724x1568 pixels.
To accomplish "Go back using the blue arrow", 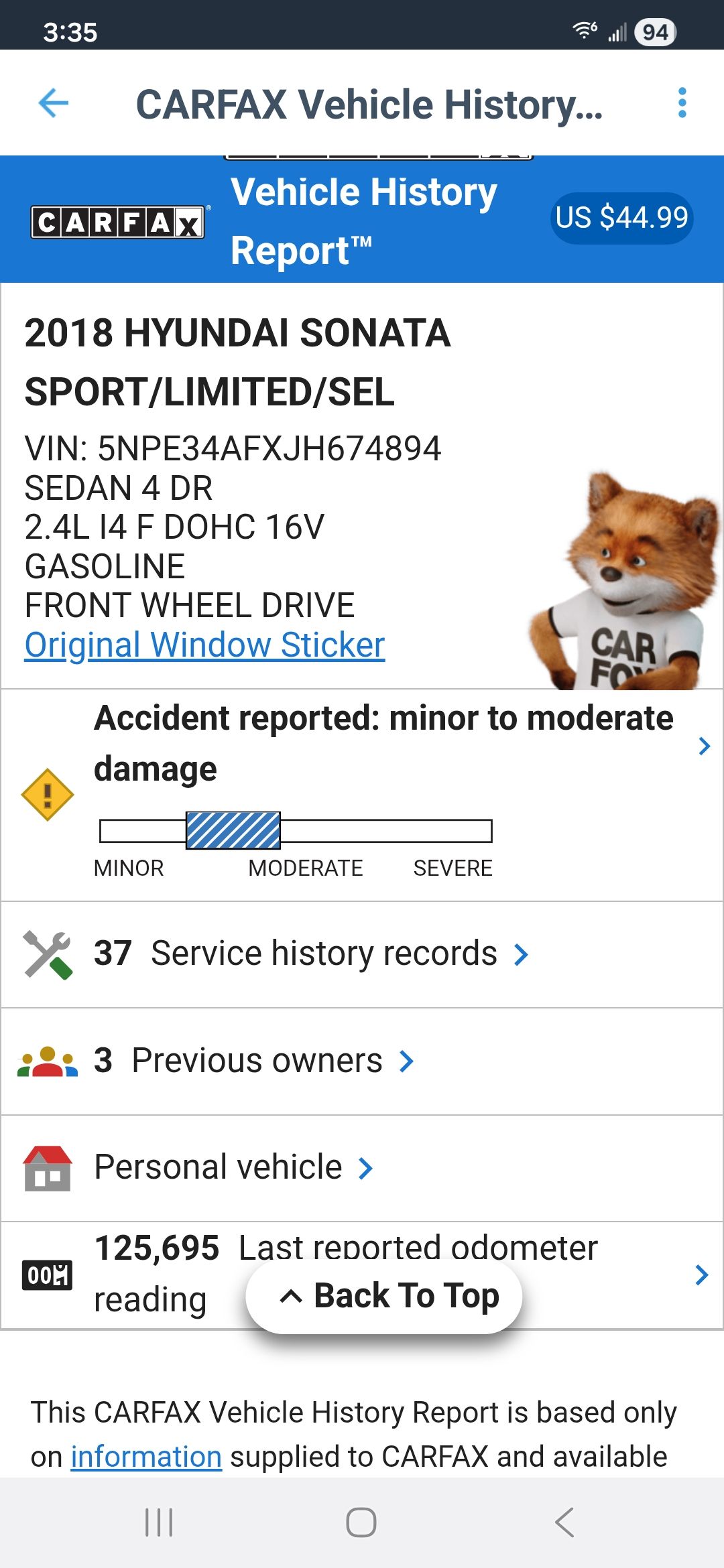I will (54, 103).
